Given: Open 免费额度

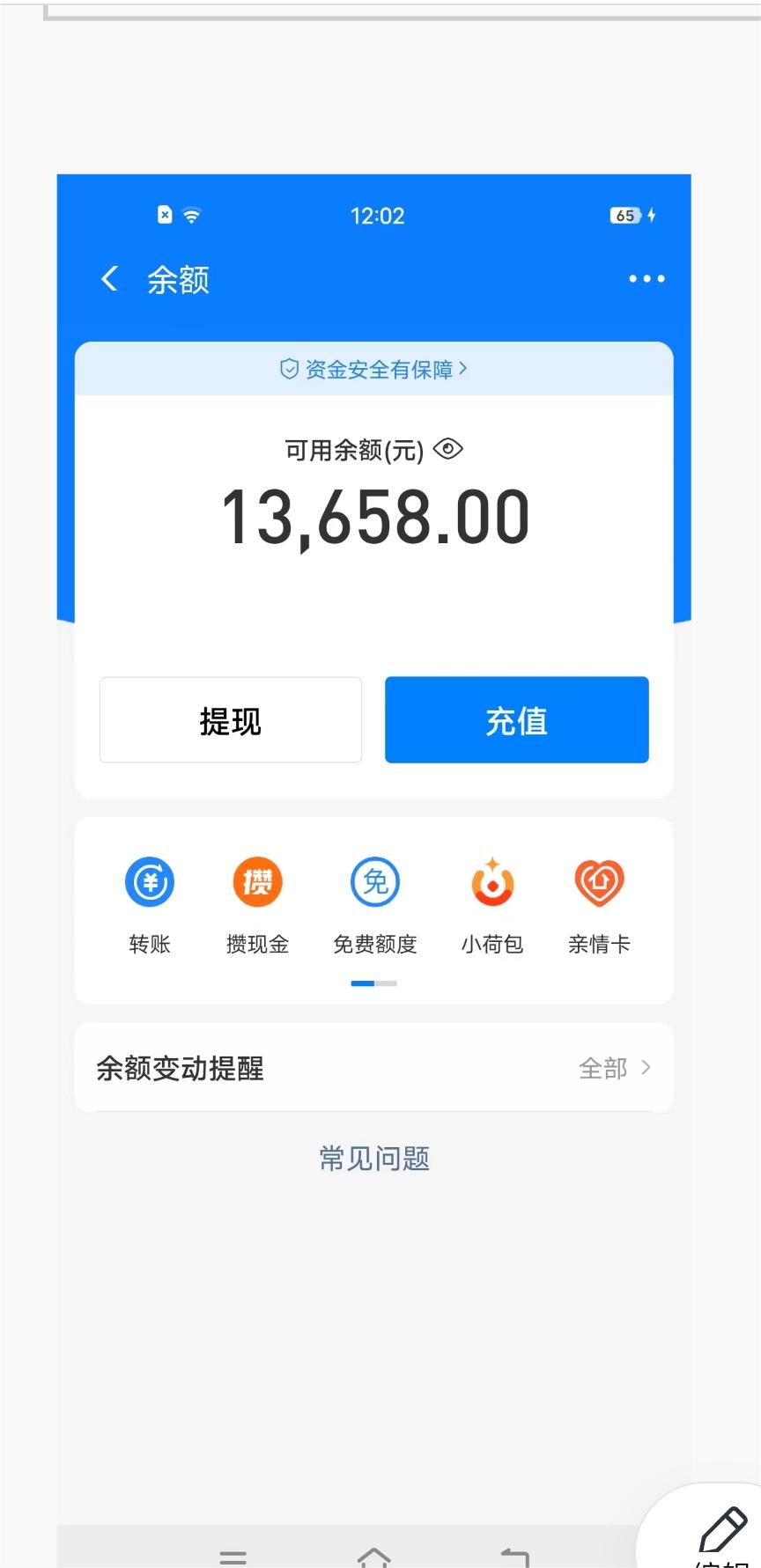Looking at the screenshot, I should pos(375,906).
